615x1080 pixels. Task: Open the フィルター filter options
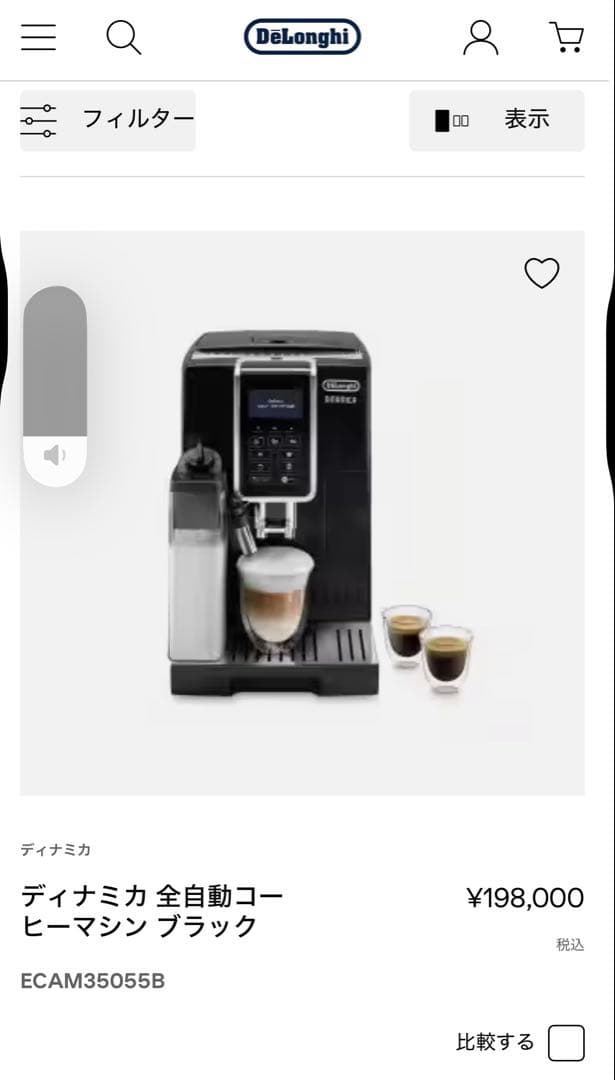[108, 120]
